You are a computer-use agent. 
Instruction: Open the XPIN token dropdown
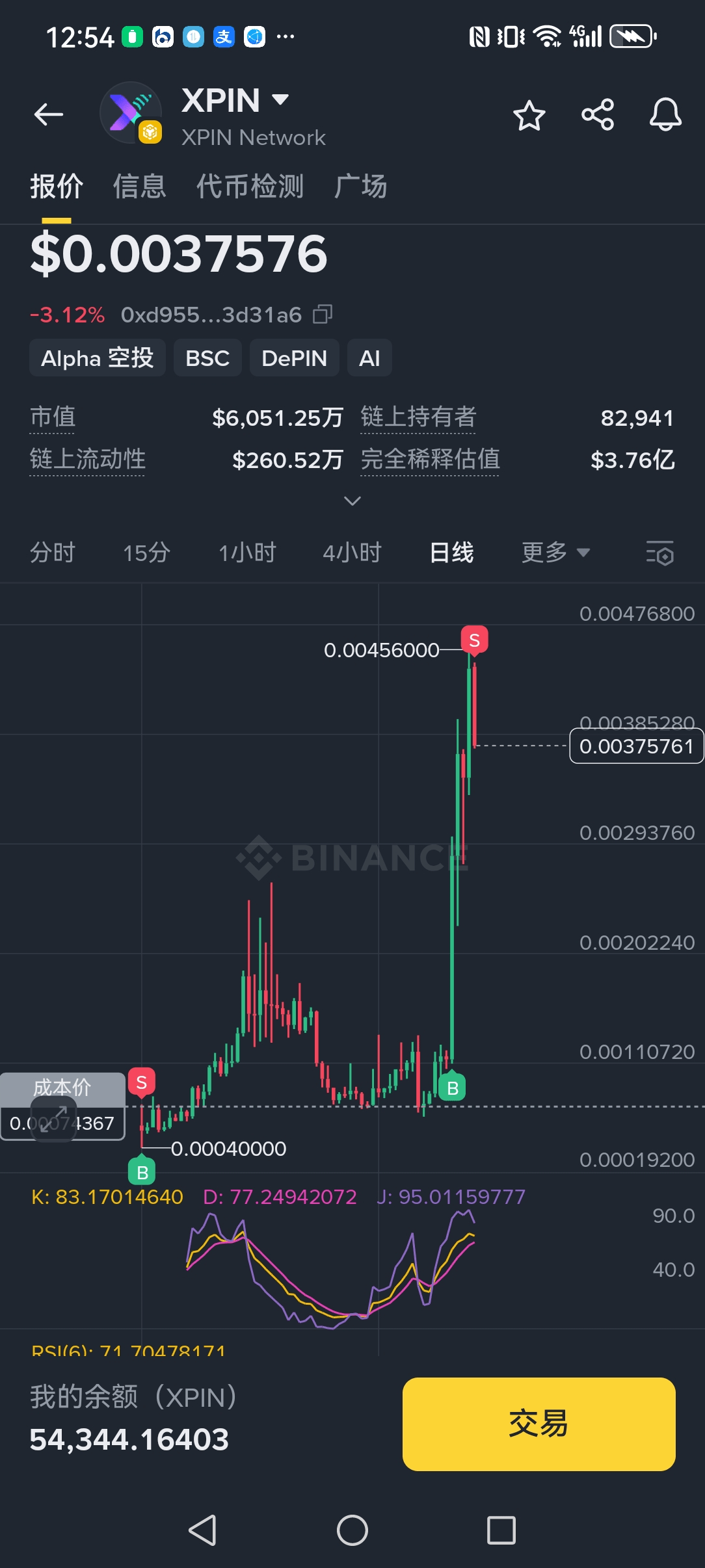click(x=280, y=99)
